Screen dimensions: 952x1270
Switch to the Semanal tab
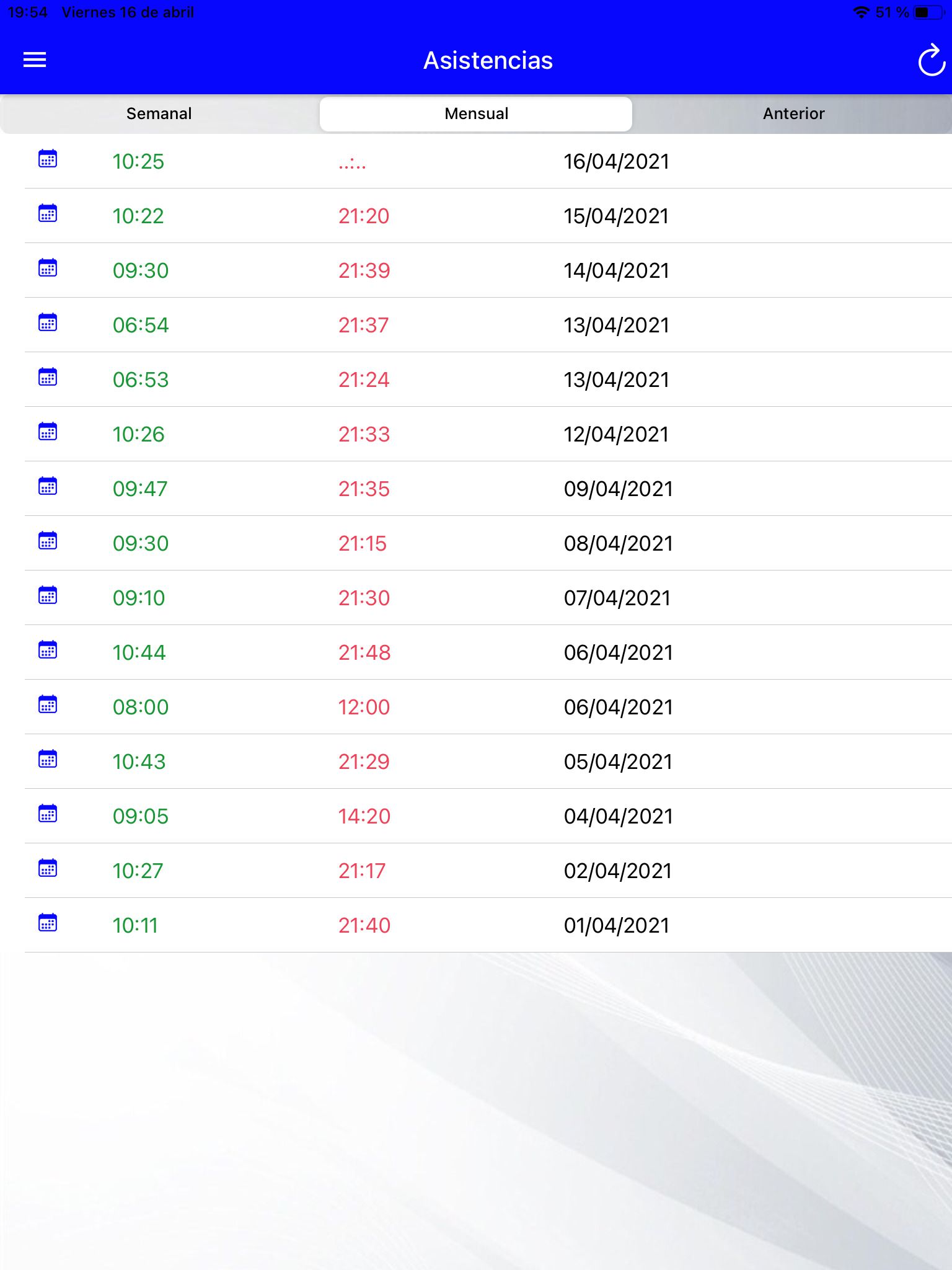[159, 113]
